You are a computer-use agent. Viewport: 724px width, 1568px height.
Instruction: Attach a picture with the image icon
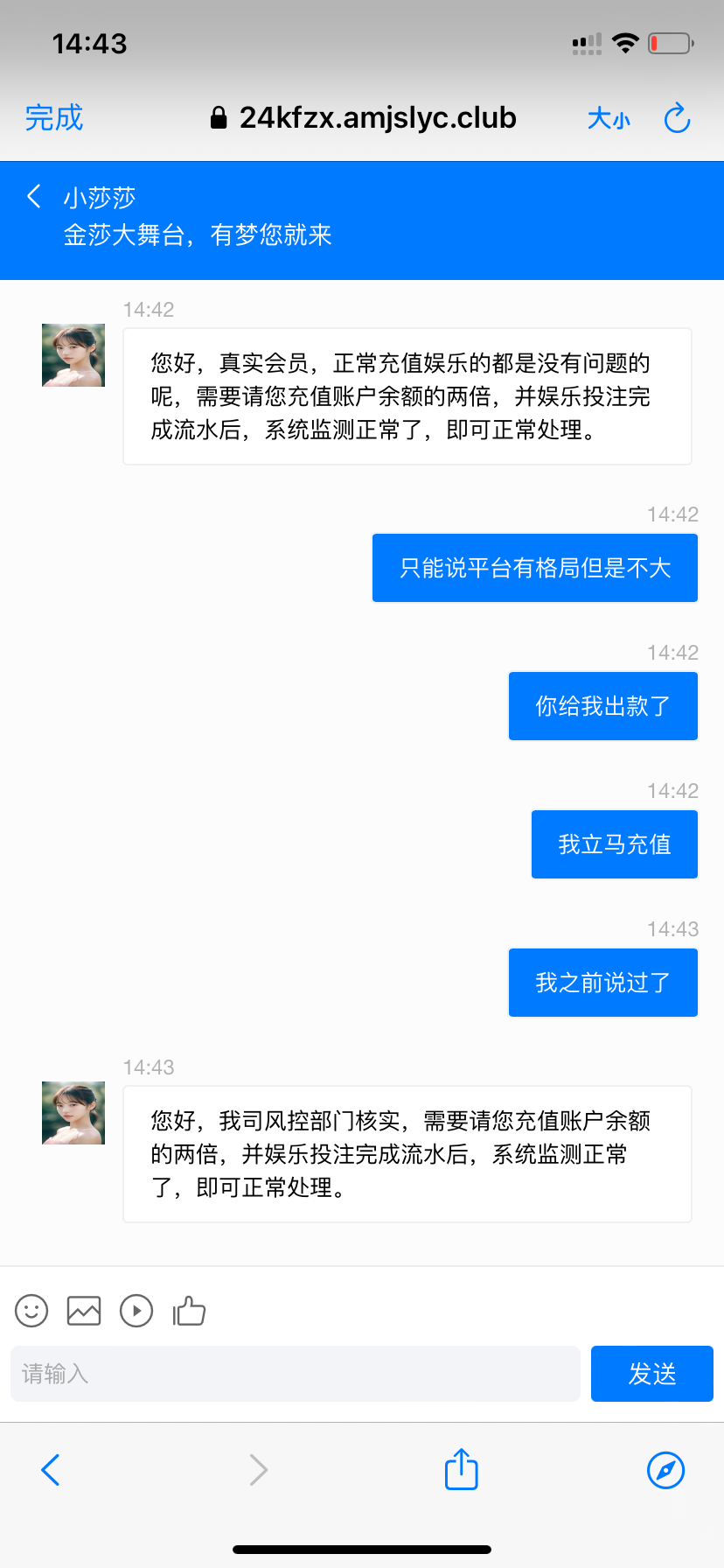pyautogui.click(x=84, y=1311)
